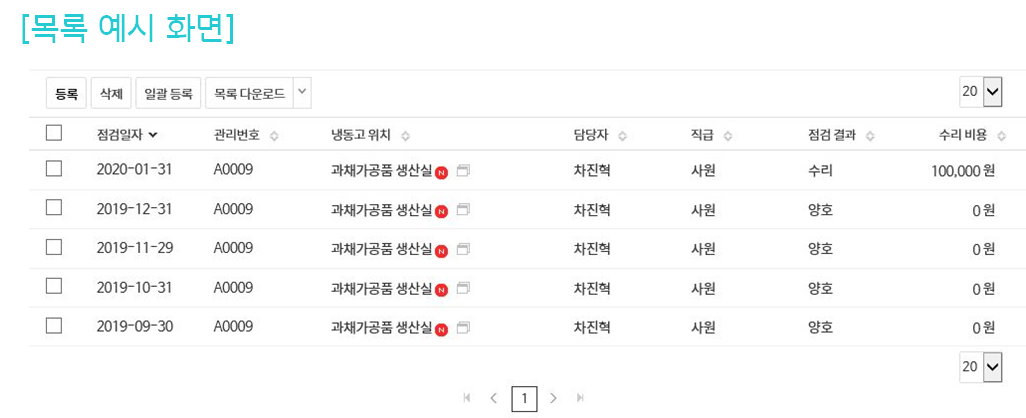
Task: Sort the list by 점검일자
Action: [x=127, y=135]
